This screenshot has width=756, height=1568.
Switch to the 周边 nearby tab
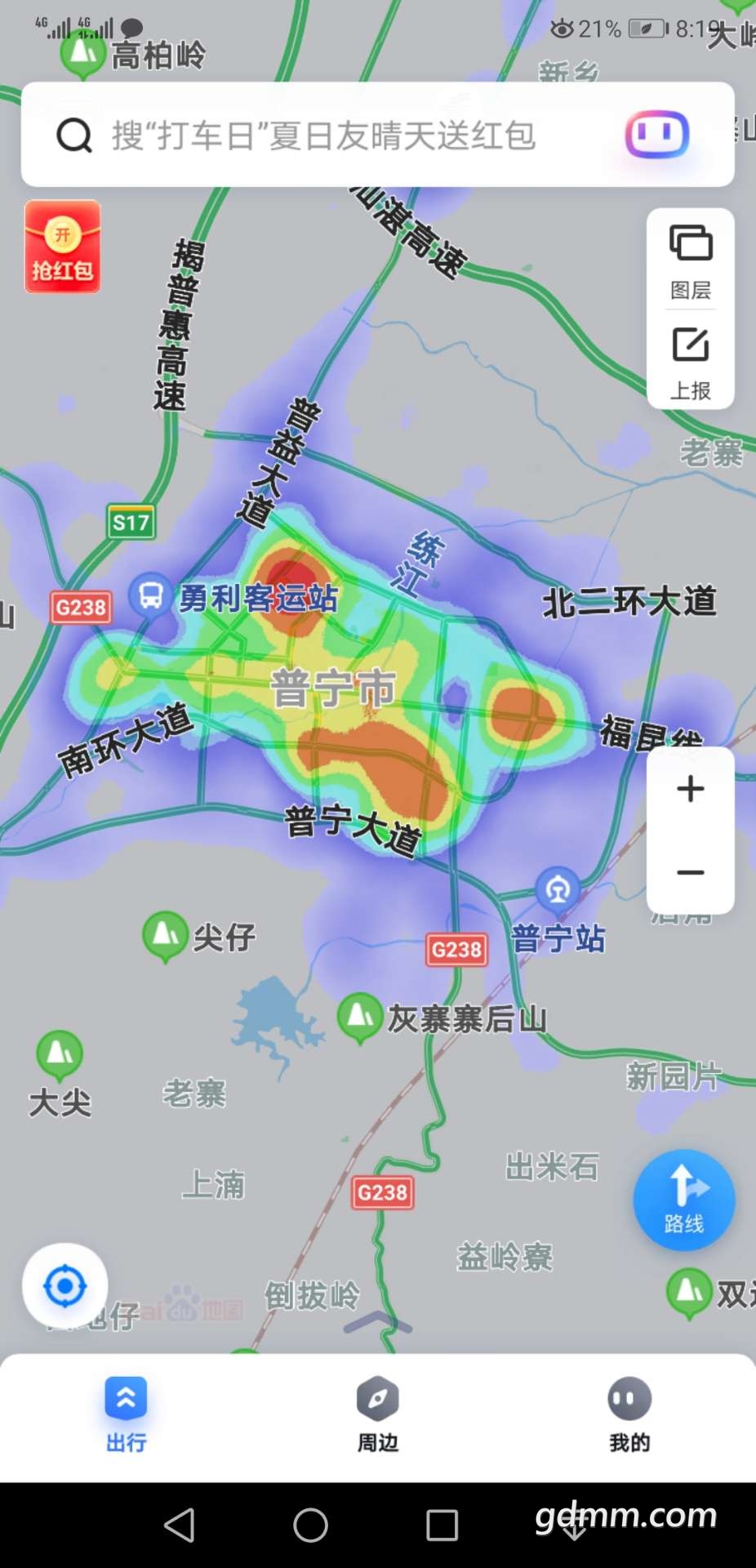(x=378, y=1414)
